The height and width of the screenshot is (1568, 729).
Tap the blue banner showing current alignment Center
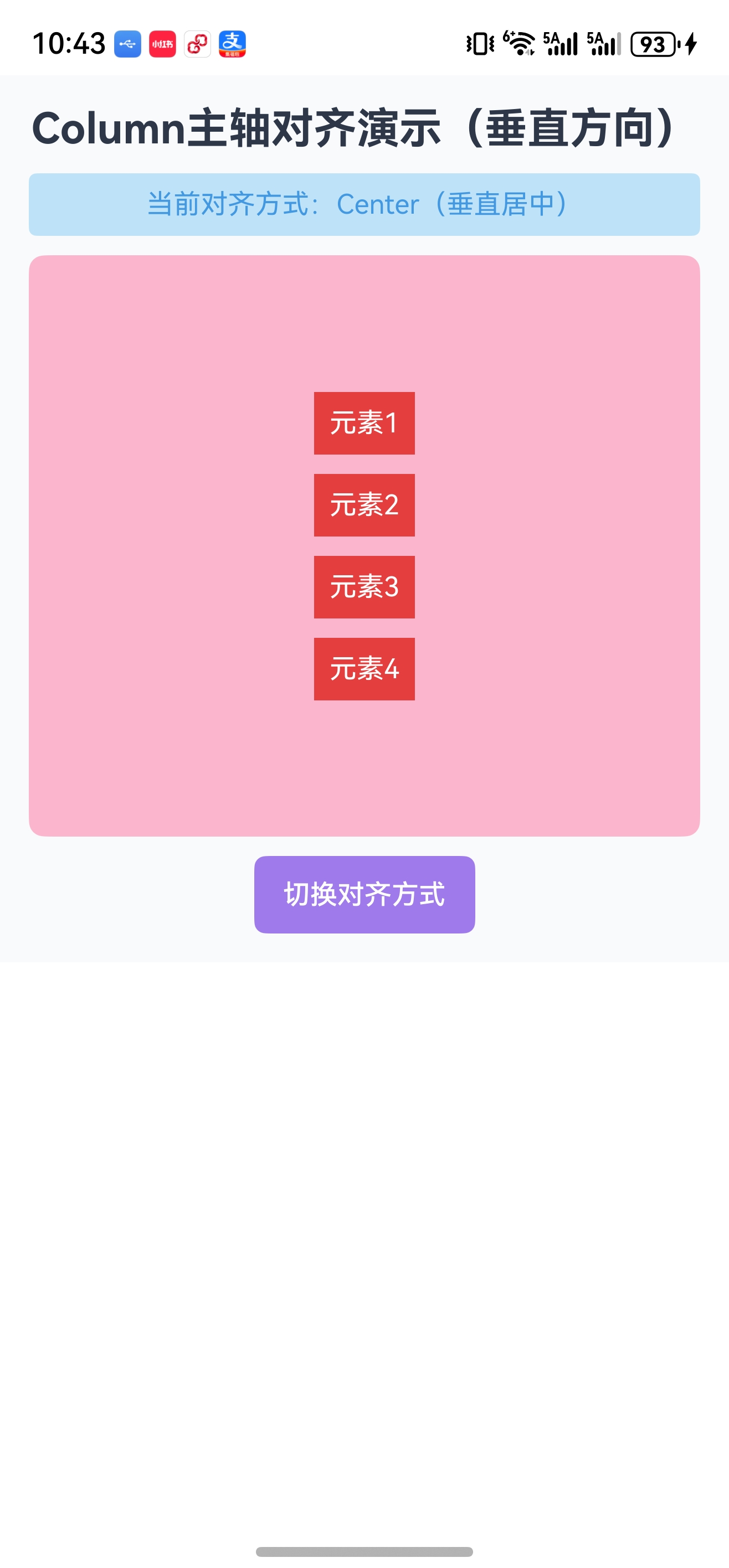(x=363, y=204)
